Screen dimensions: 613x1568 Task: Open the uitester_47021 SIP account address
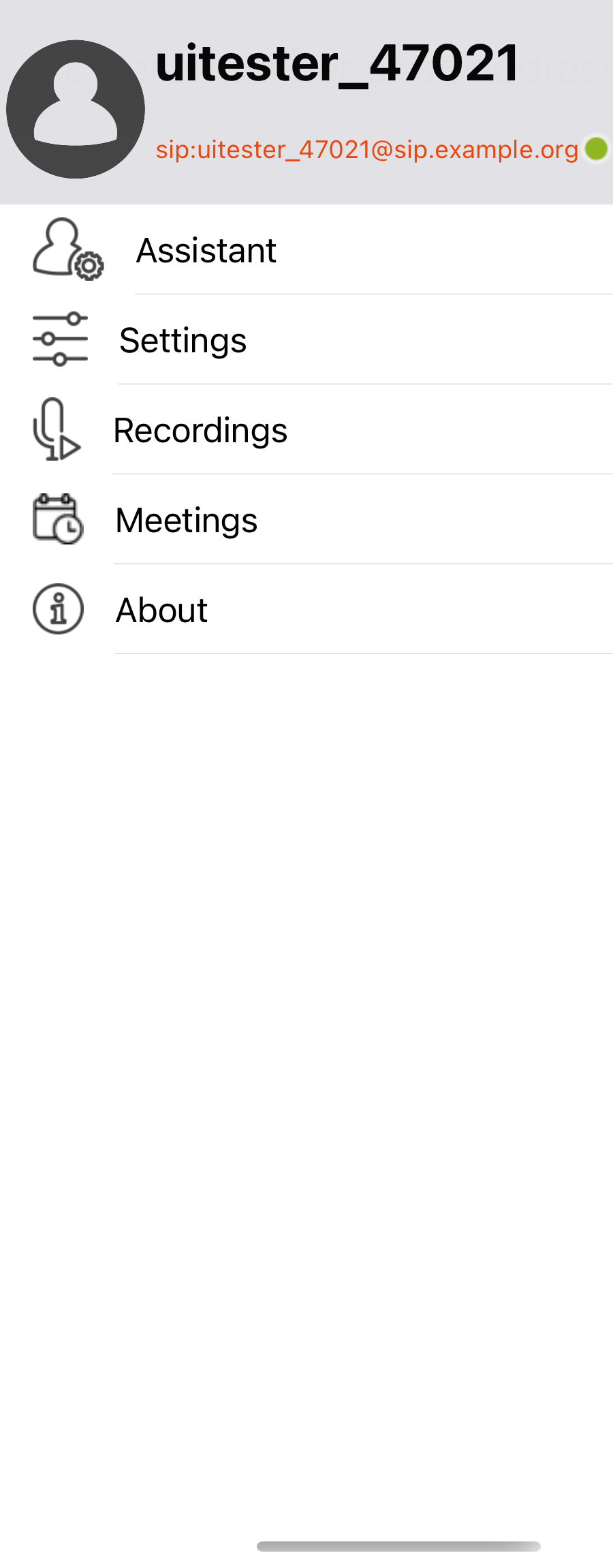point(366,149)
